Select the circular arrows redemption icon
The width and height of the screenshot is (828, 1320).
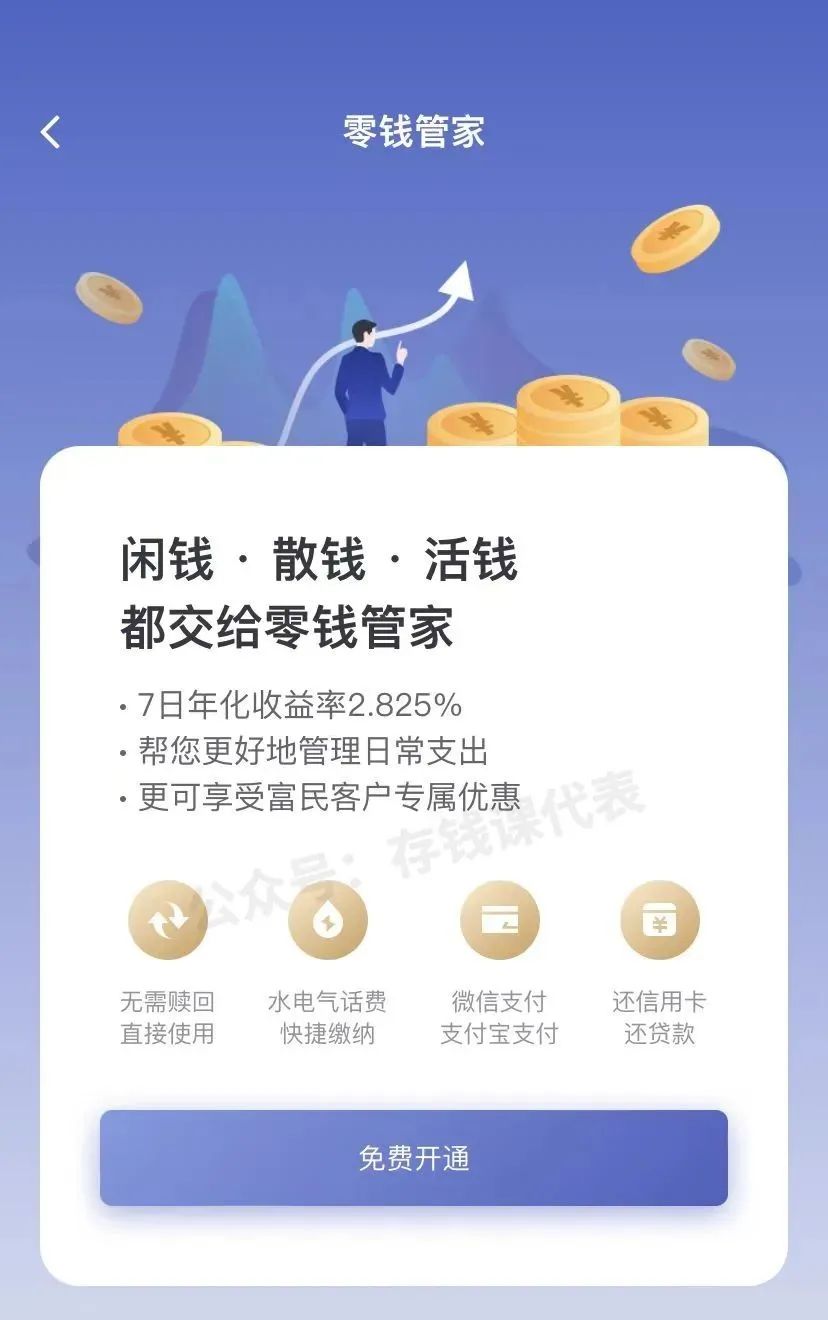click(167, 919)
